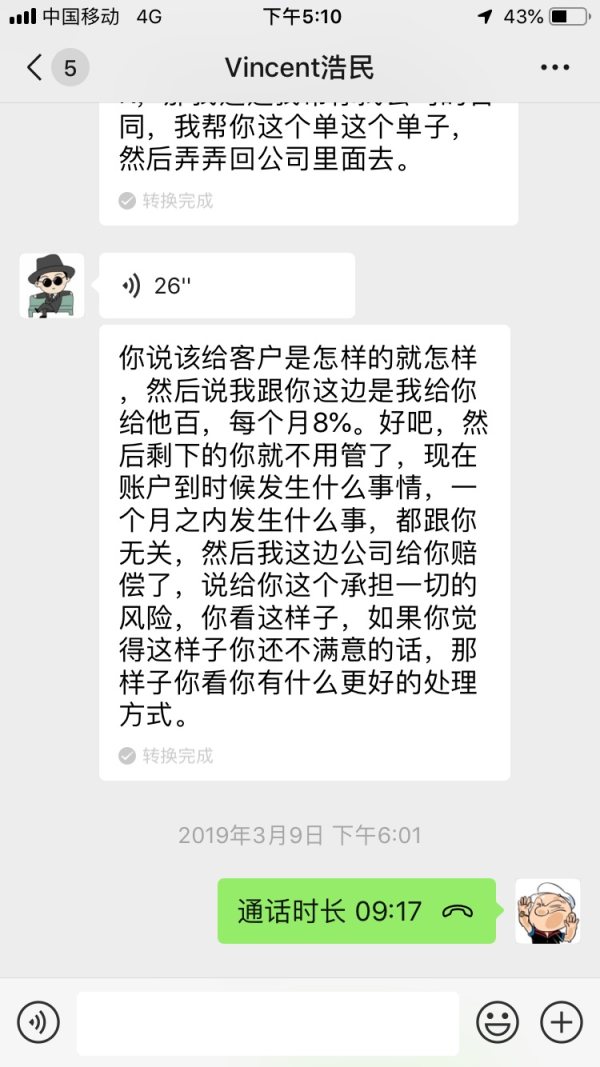The image size is (600, 1067).
Task: Tap the call duration 09:17 message
Action: [356, 911]
